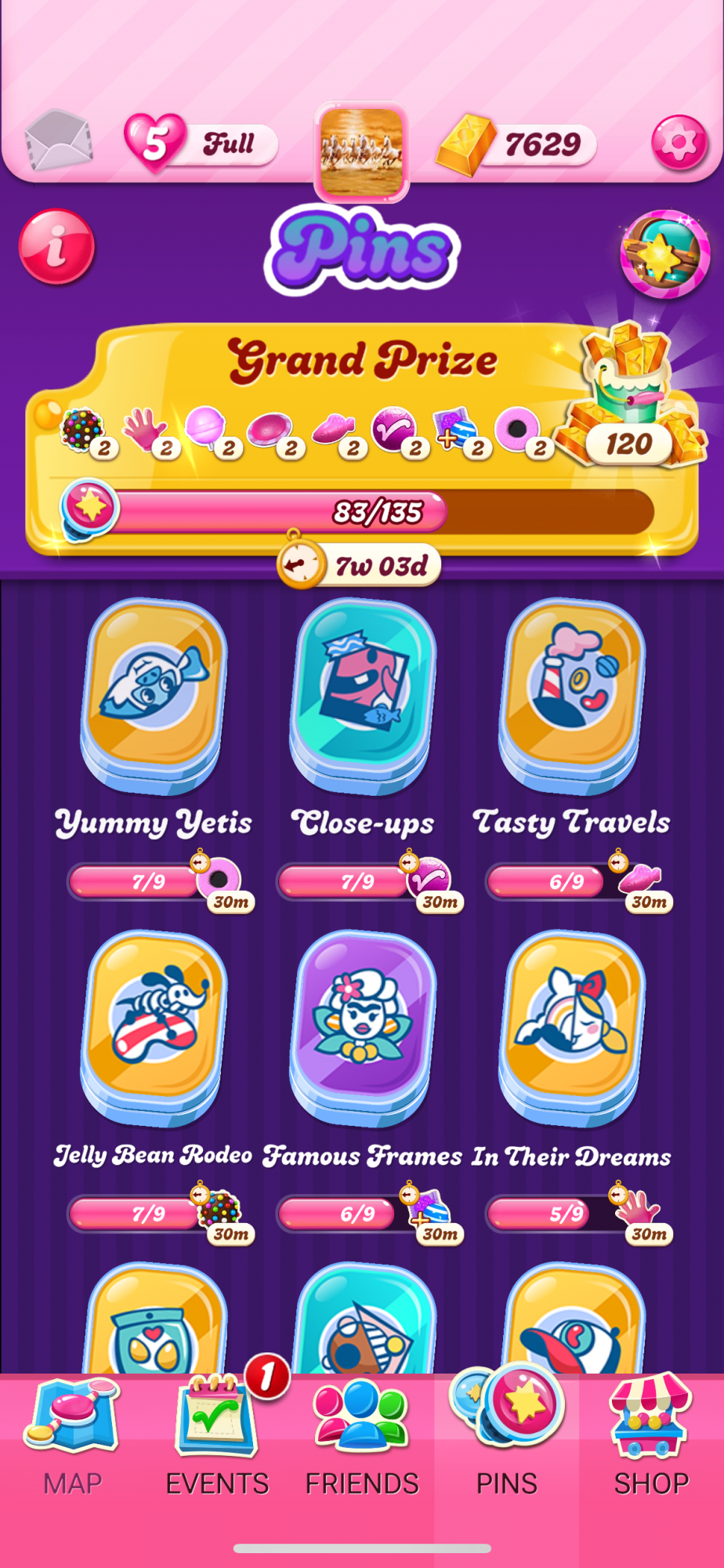Open the Pins info button
724x1568 pixels.
coord(56,247)
